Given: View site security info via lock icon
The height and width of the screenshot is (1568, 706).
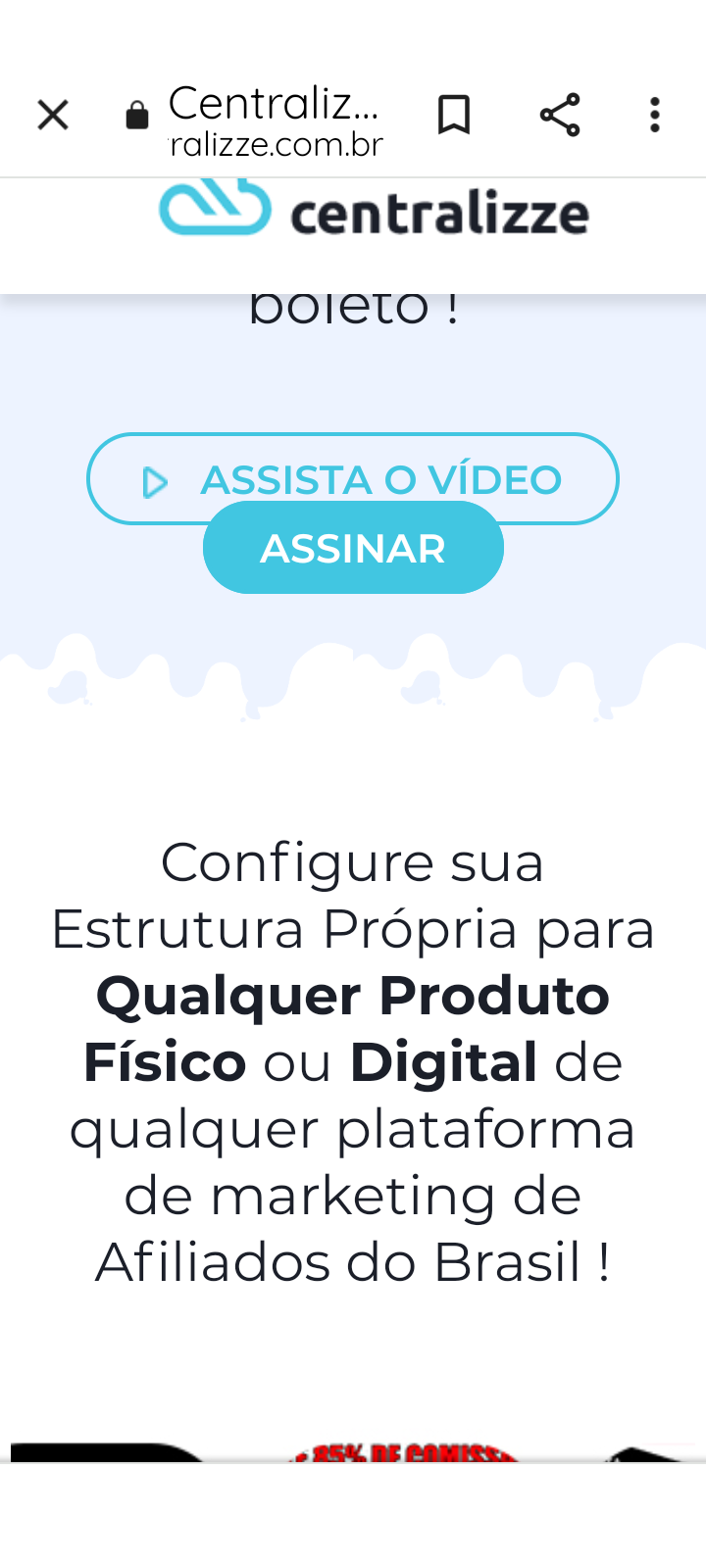Looking at the screenshot, I should (137, 117).
